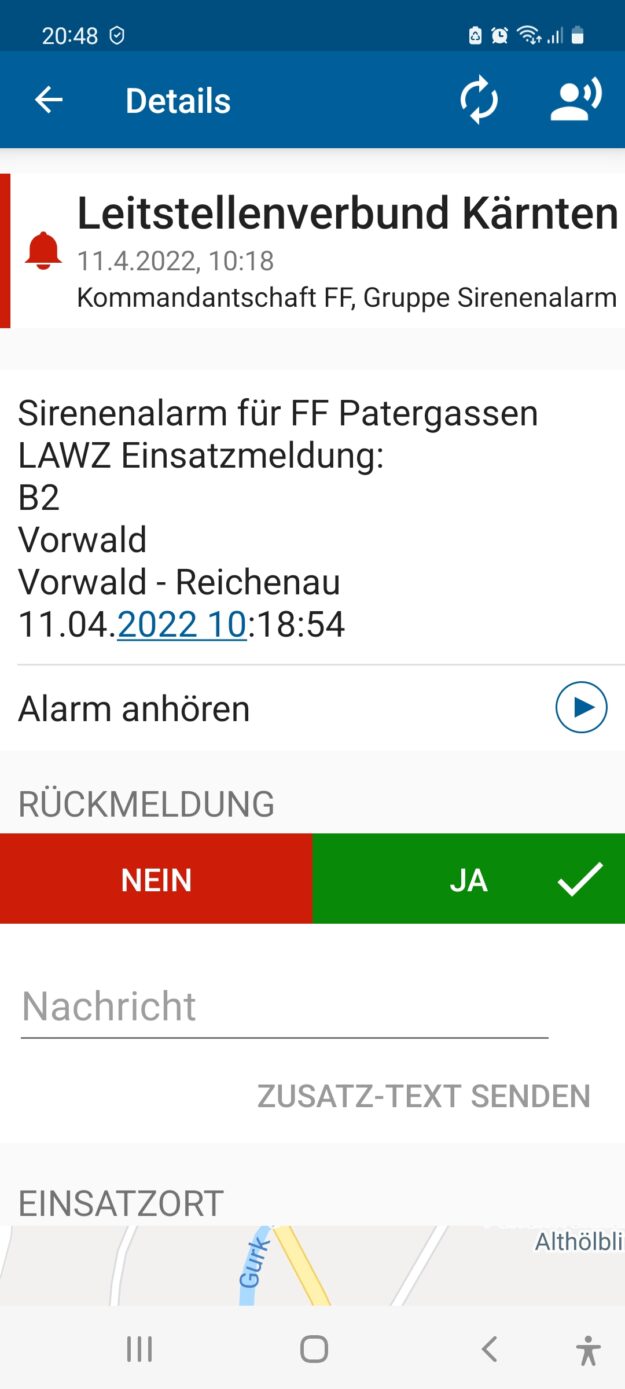This screenshot has height=1389, width=625.
Task: Open the voice output icon
Action: (x=576, y=100)
